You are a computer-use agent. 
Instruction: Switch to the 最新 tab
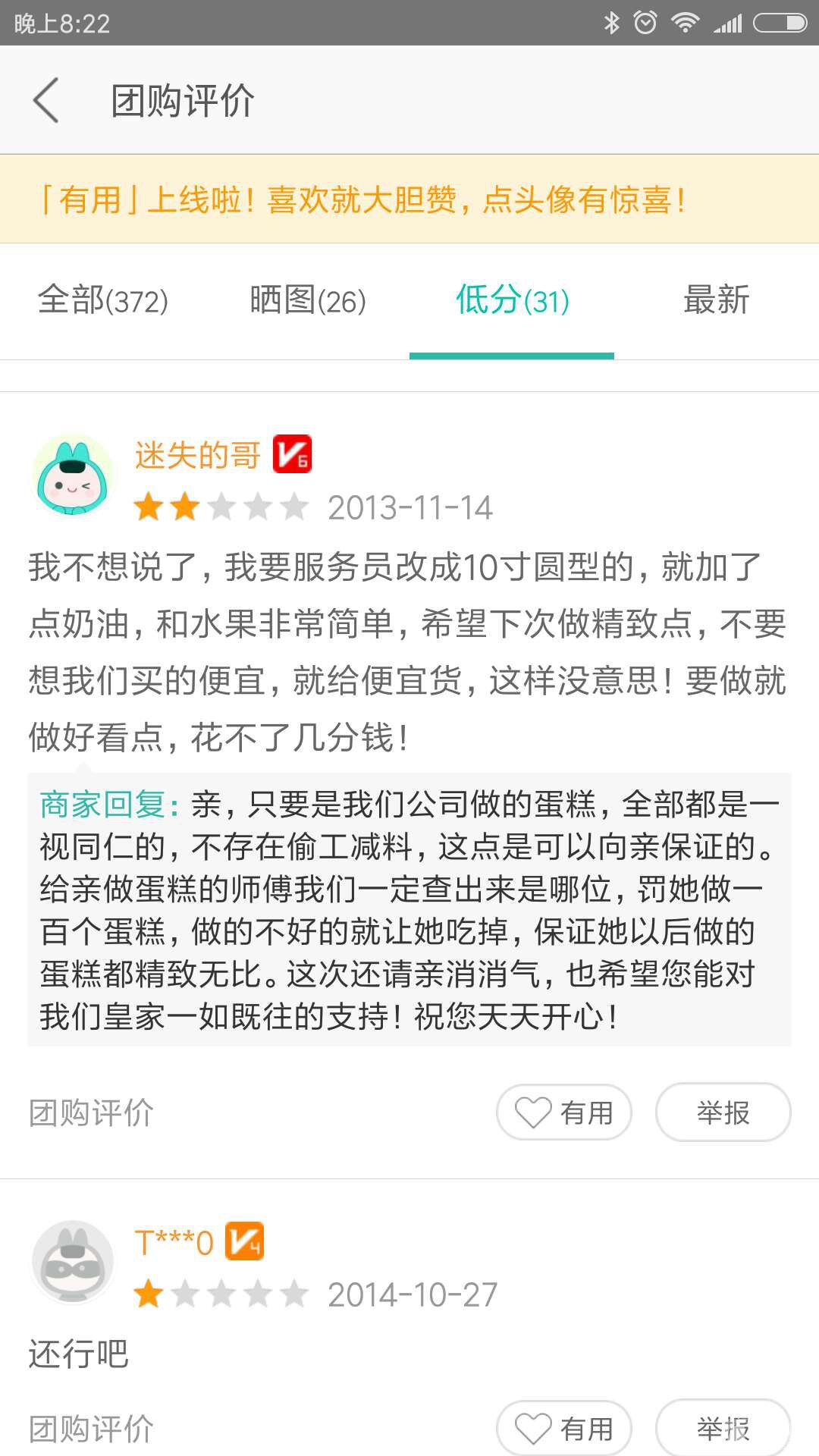pos(716,300)
